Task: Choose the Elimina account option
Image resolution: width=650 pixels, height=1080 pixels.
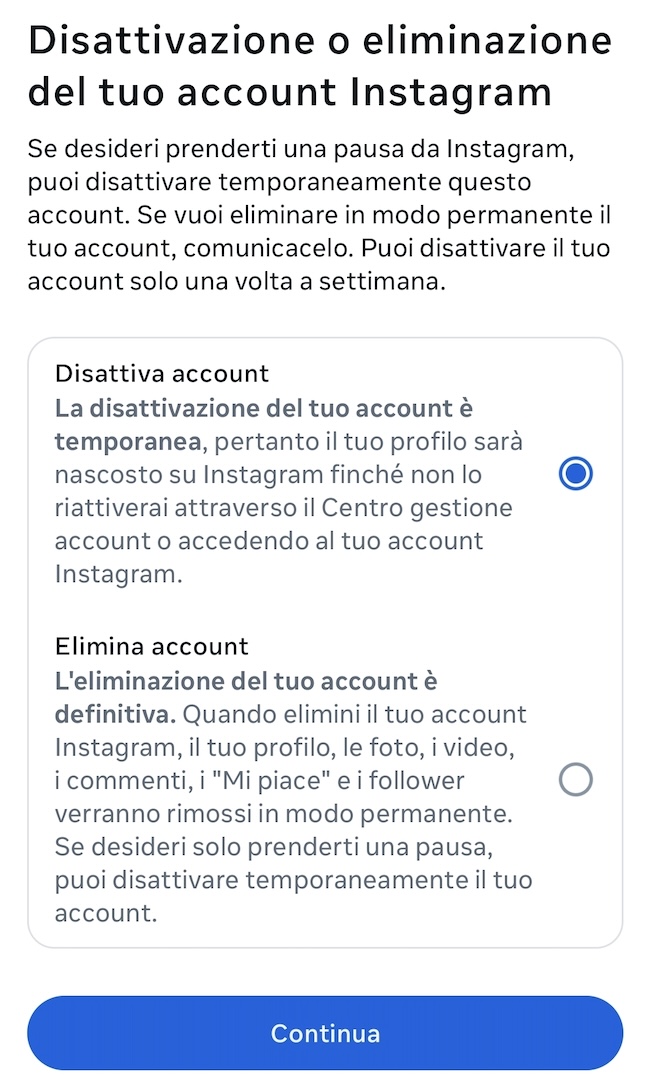Action: click(576, 779)
